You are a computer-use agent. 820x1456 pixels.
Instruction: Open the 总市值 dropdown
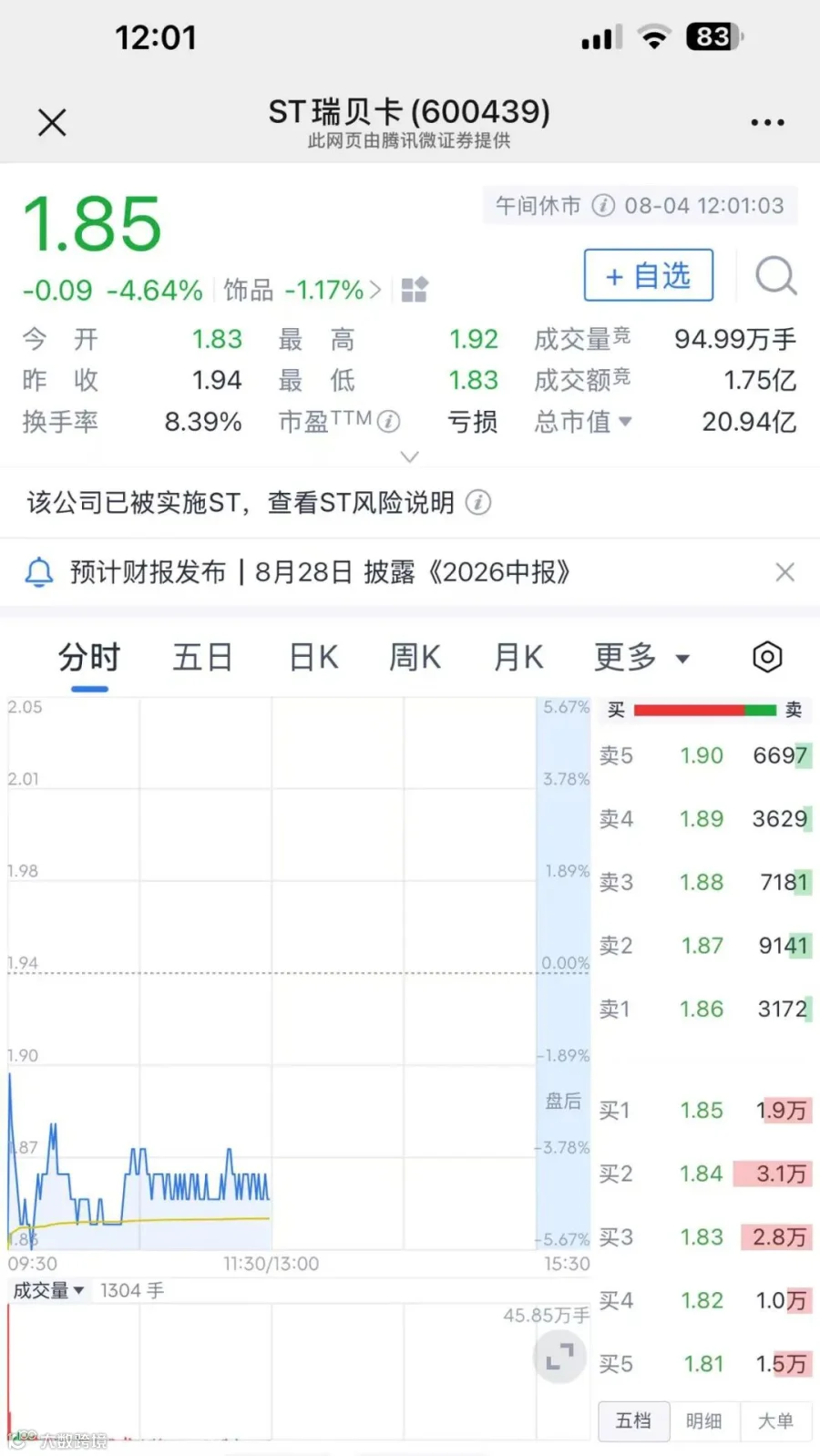(583, 422)
